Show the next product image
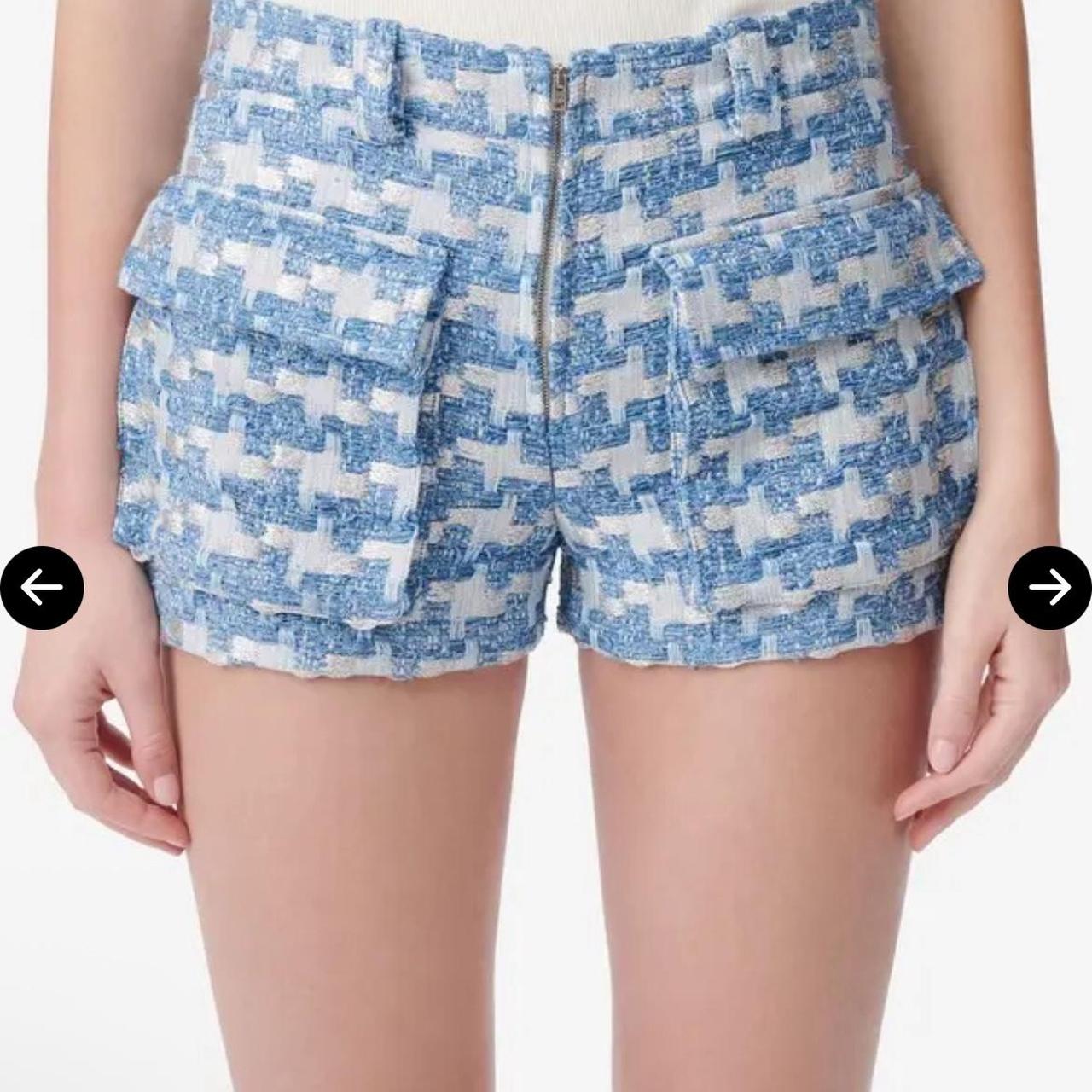The height and width of the screenshot is (1092, 1092). tap(1048, 588)
